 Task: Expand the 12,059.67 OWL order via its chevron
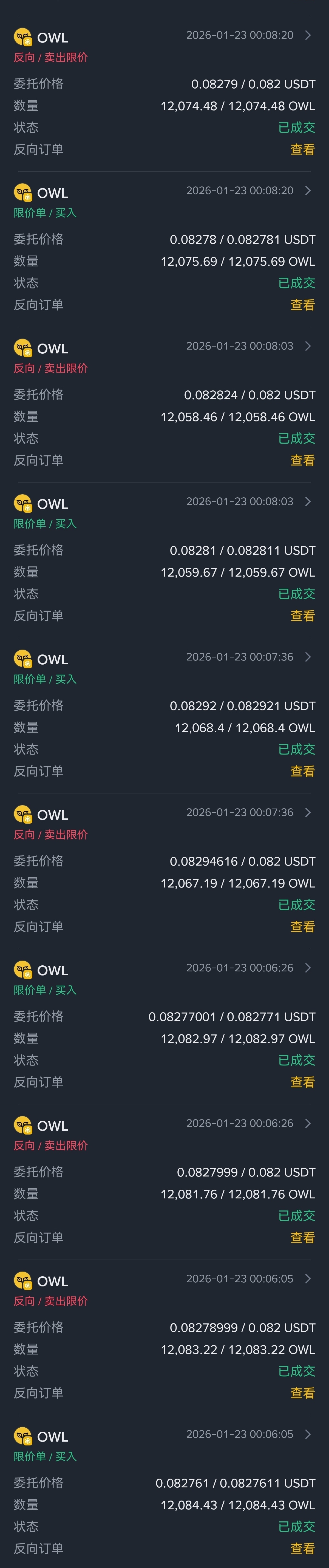click(308, 501)
